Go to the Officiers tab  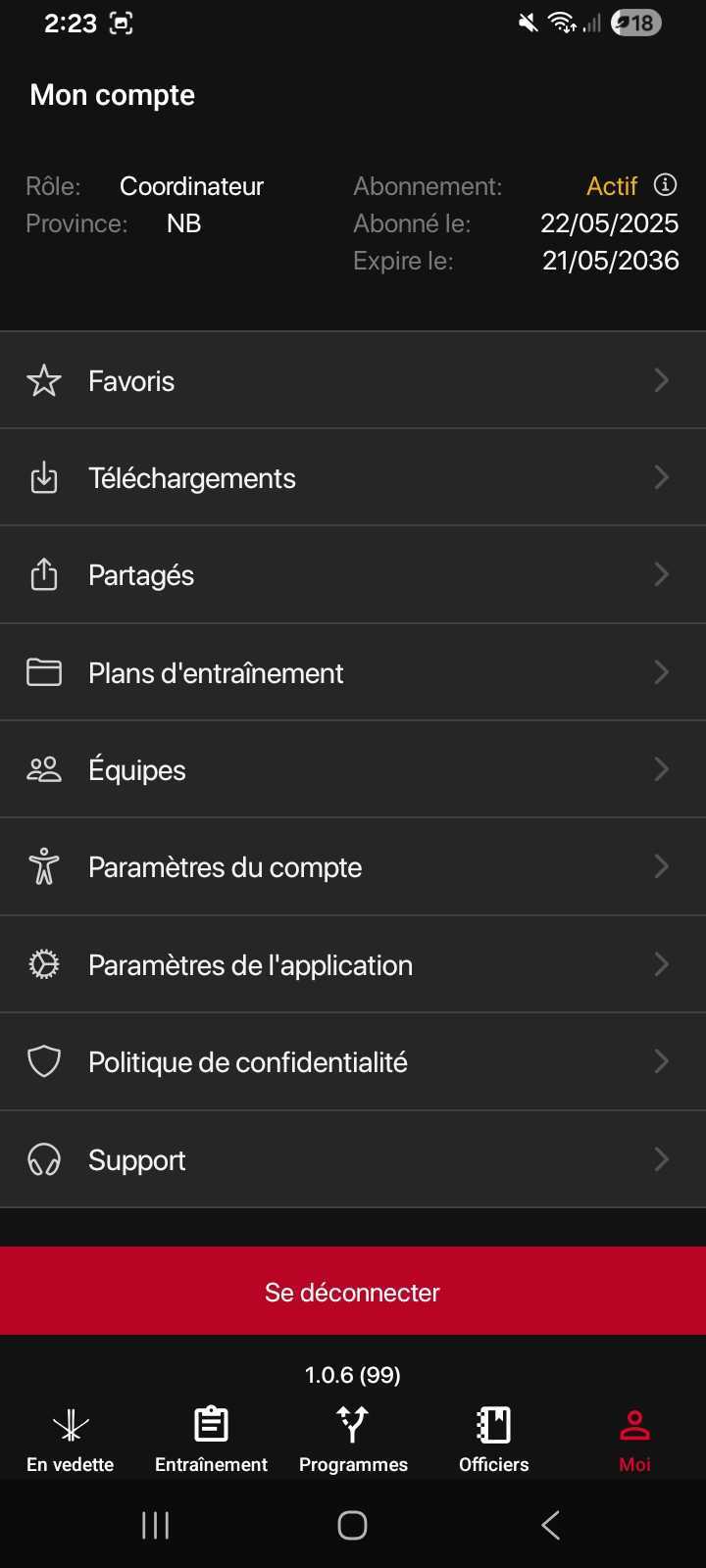coord(493,1439)
